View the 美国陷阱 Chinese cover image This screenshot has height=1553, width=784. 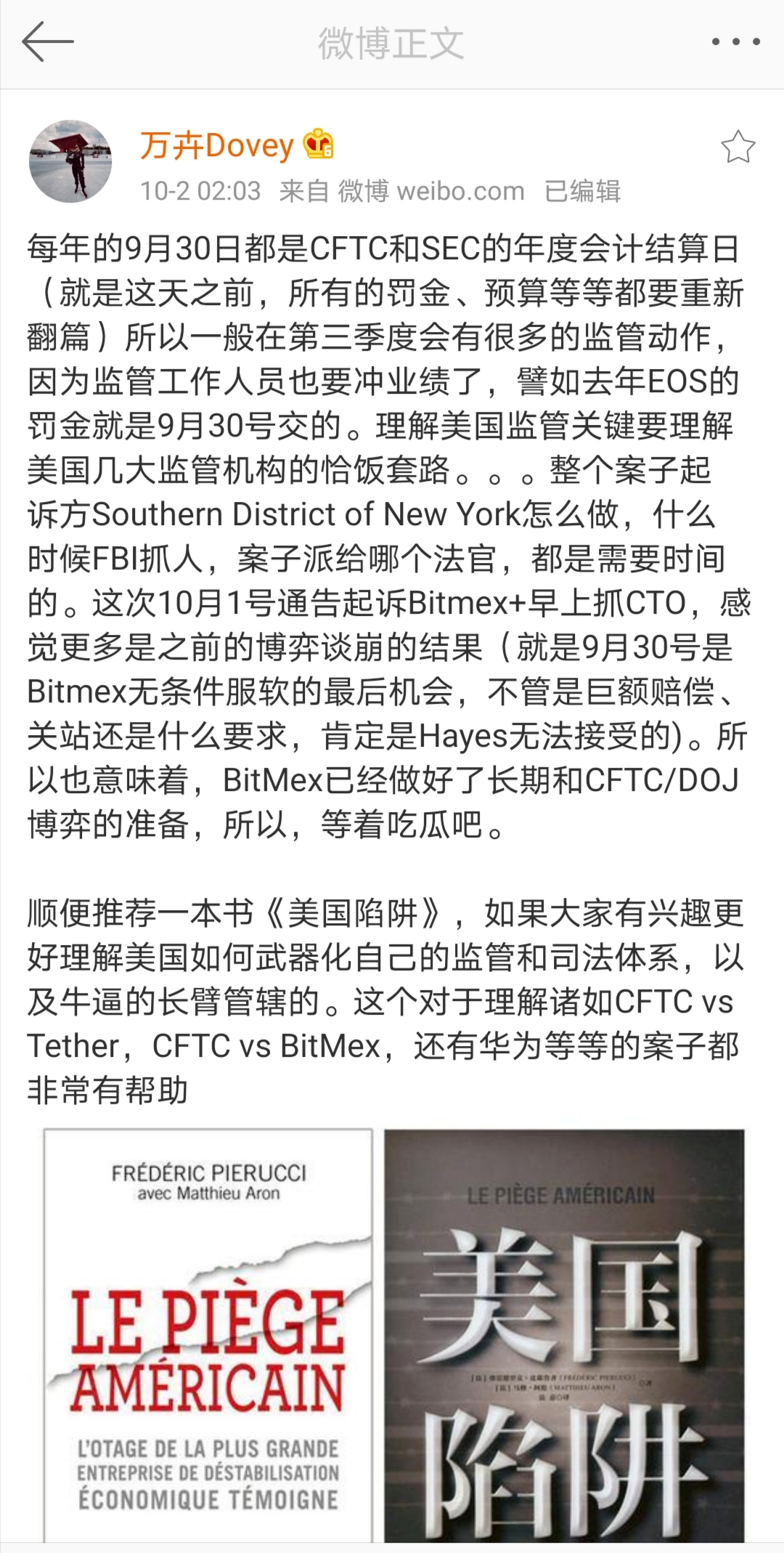click(564, 1335)
